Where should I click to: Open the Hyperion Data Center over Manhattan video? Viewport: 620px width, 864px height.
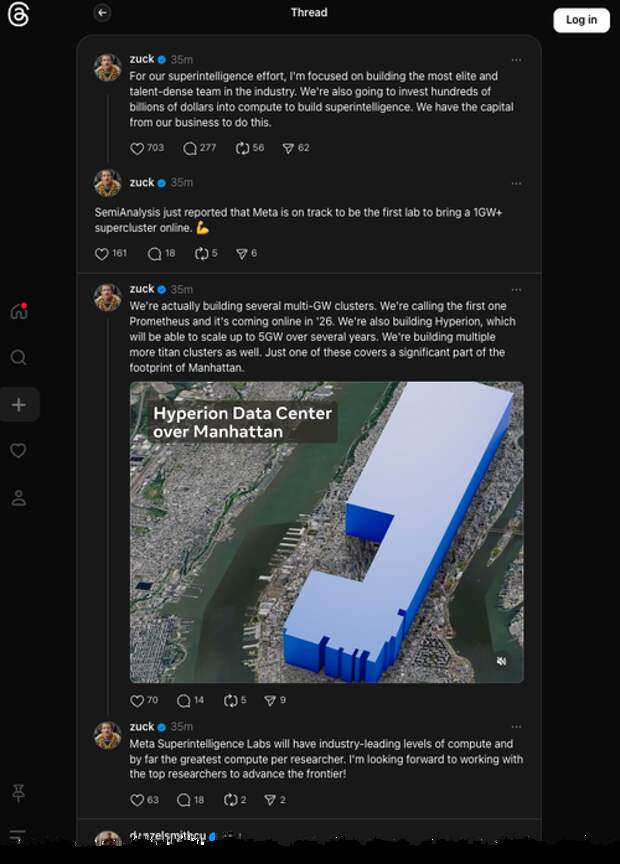(326, 532)
